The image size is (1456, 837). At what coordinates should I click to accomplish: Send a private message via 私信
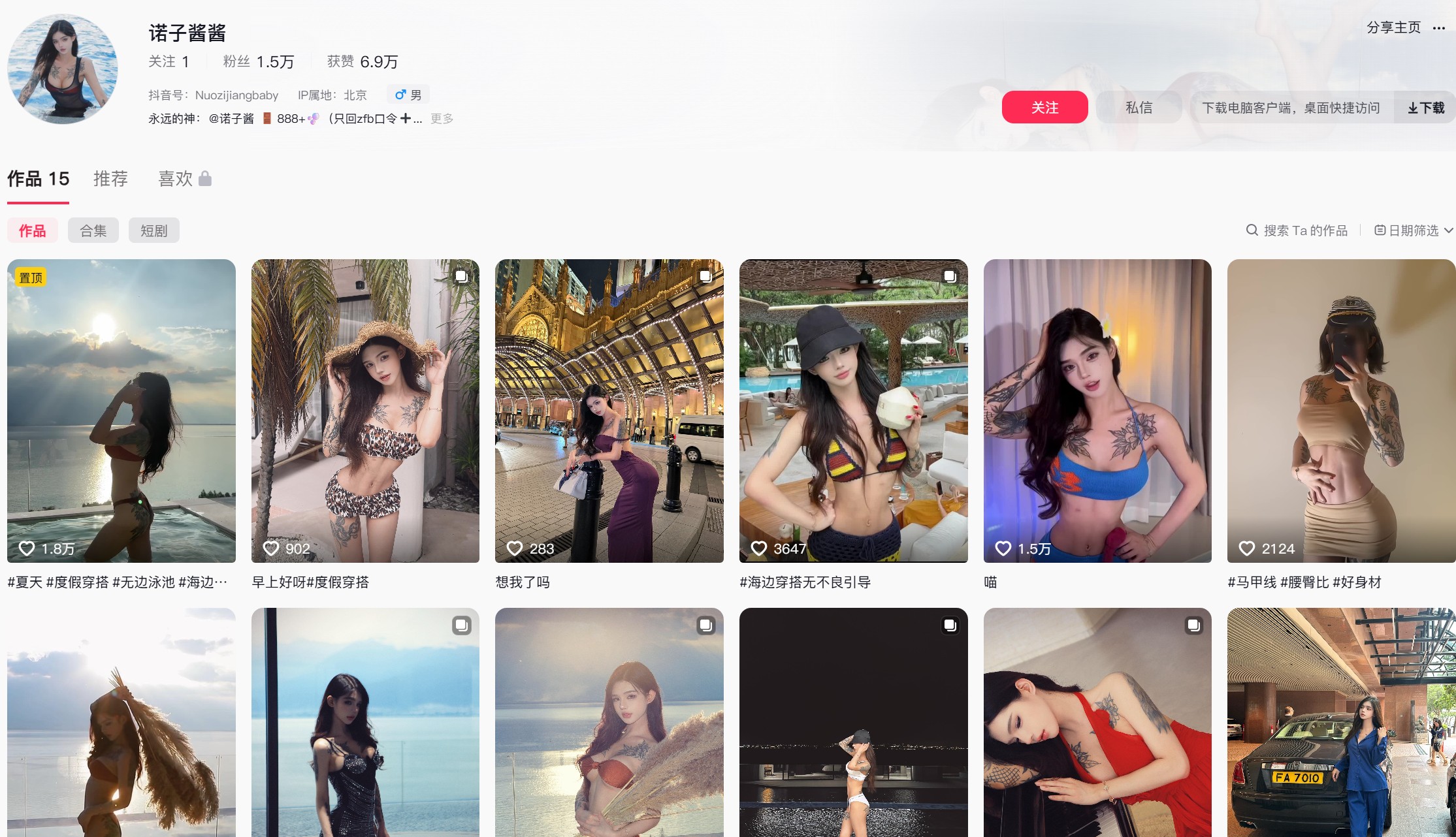click(x=1139, y=108)
